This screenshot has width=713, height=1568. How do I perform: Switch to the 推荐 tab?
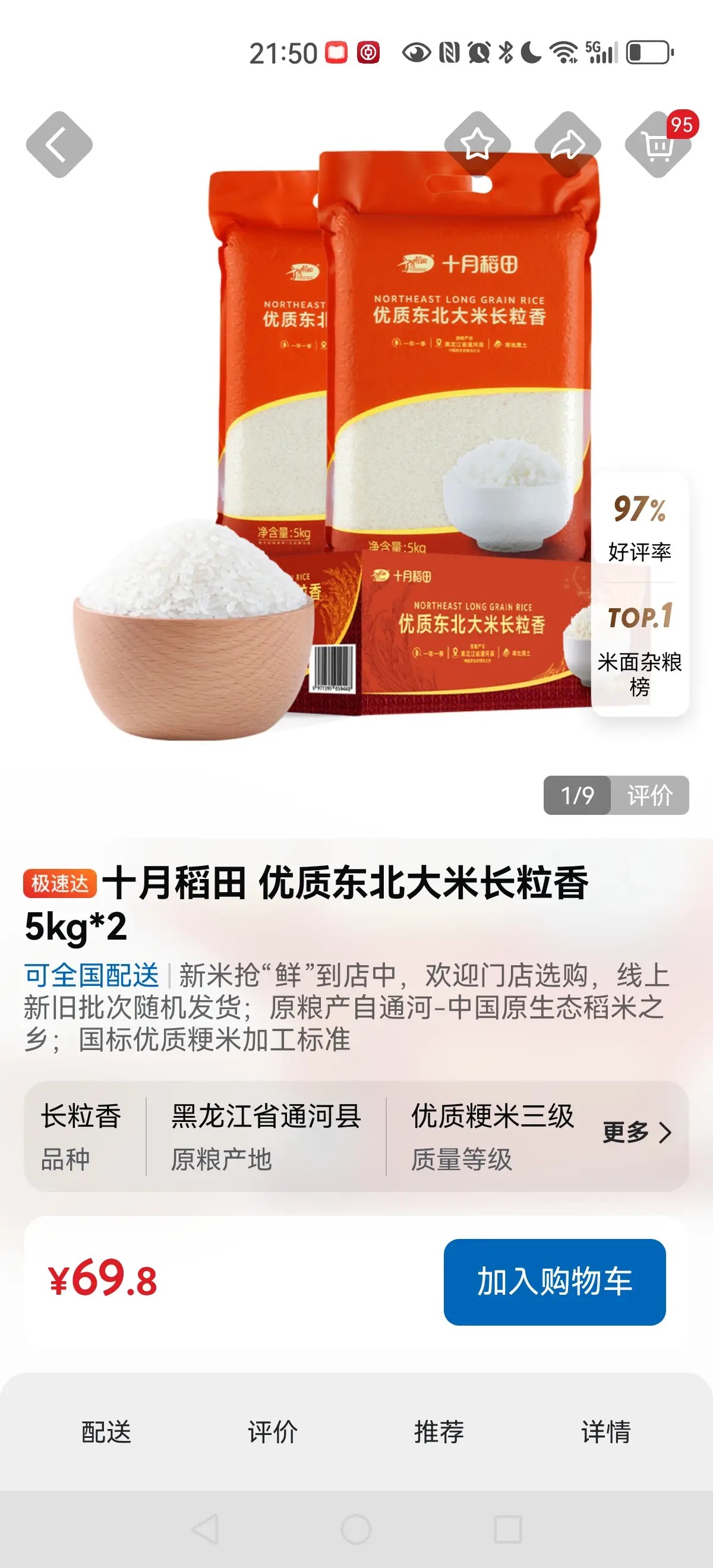[x=439, y=1431]
